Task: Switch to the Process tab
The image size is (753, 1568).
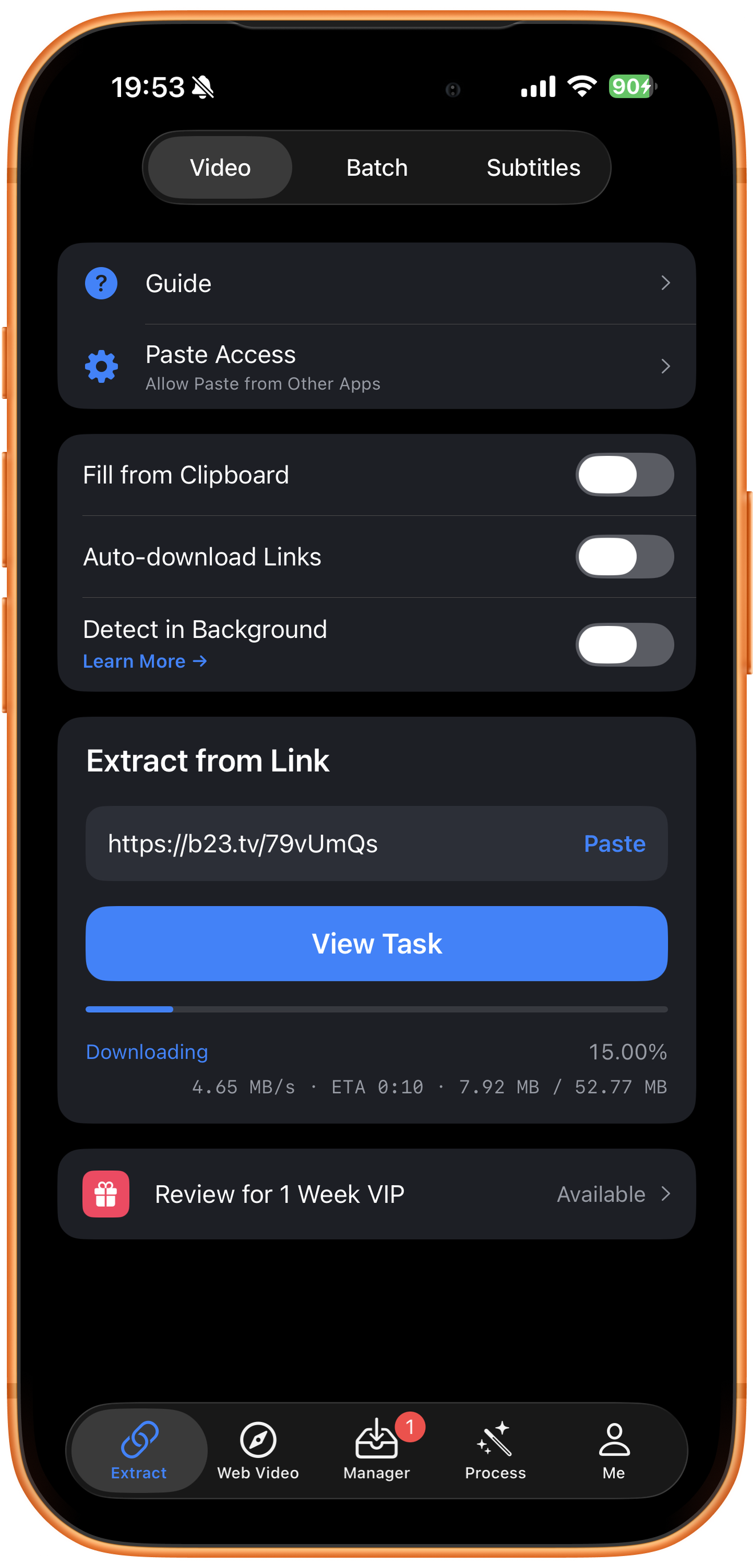Action: pyautogui.click(x=495, y=1451)
